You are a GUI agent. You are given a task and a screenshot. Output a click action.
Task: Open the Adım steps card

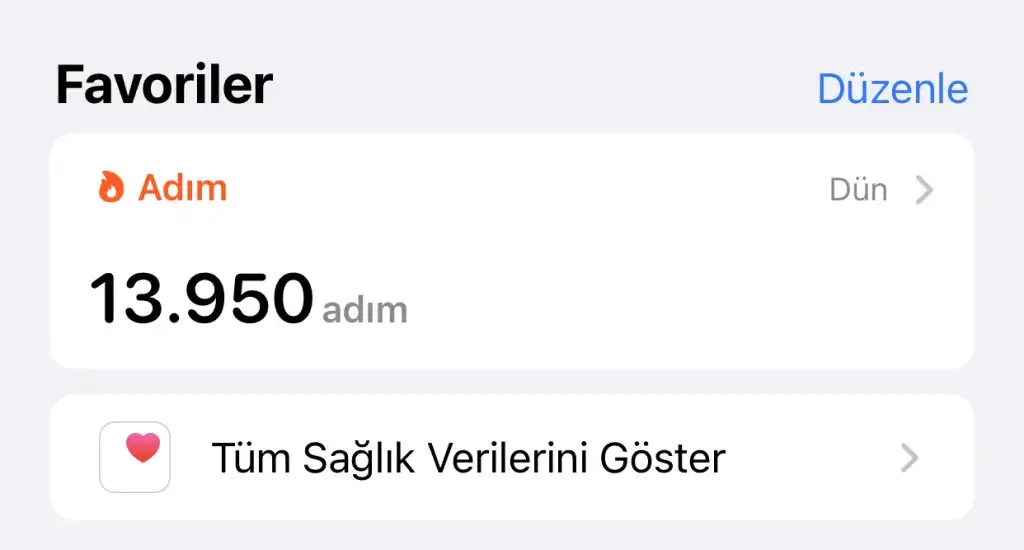point(511,252)
